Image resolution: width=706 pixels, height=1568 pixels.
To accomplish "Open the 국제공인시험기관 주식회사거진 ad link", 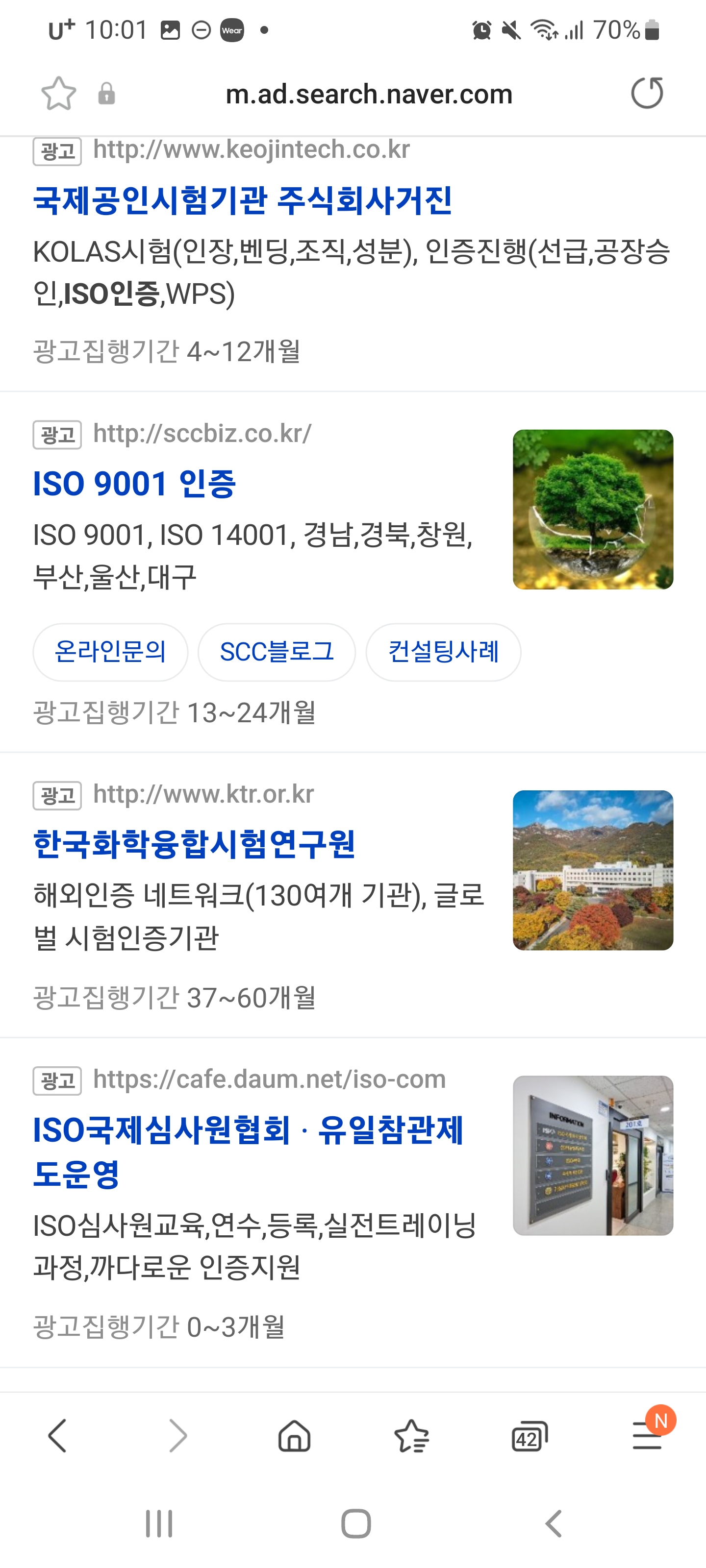I will [x=242, y=200].
